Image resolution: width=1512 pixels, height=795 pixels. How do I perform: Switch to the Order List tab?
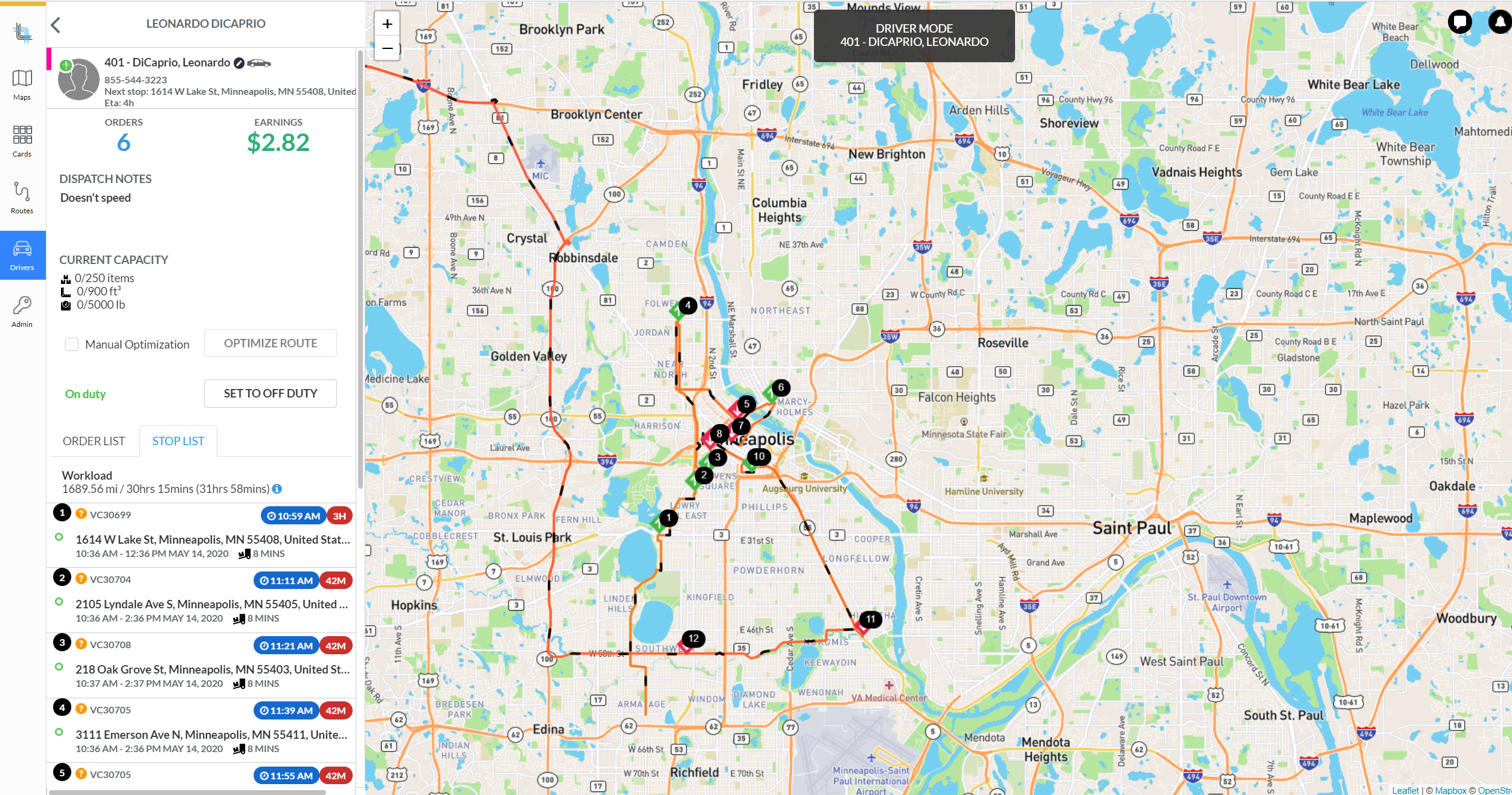pyautogui.click(x=94, y=441)
